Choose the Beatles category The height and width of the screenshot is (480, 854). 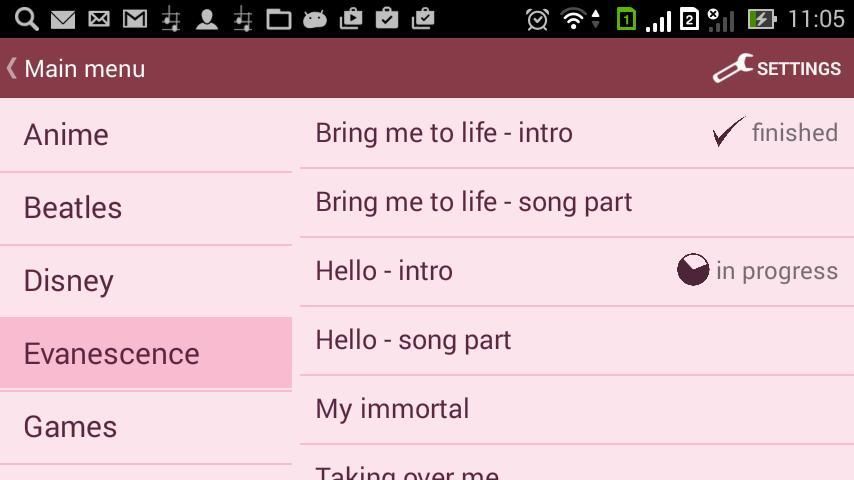pos(146,208)
